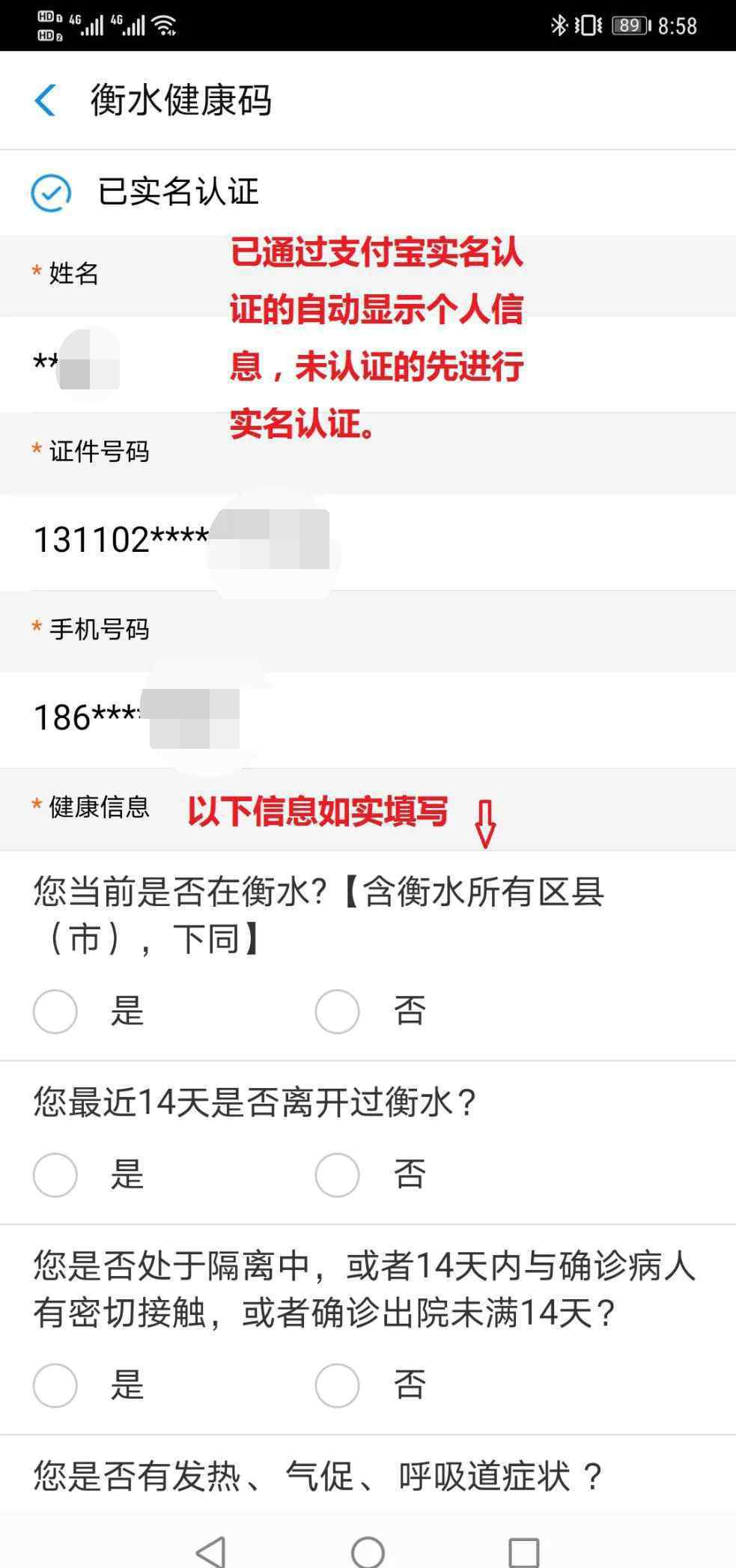
Task: Mark 否 for quarantine or close-contact question
Action: [x=337, y=1385]
